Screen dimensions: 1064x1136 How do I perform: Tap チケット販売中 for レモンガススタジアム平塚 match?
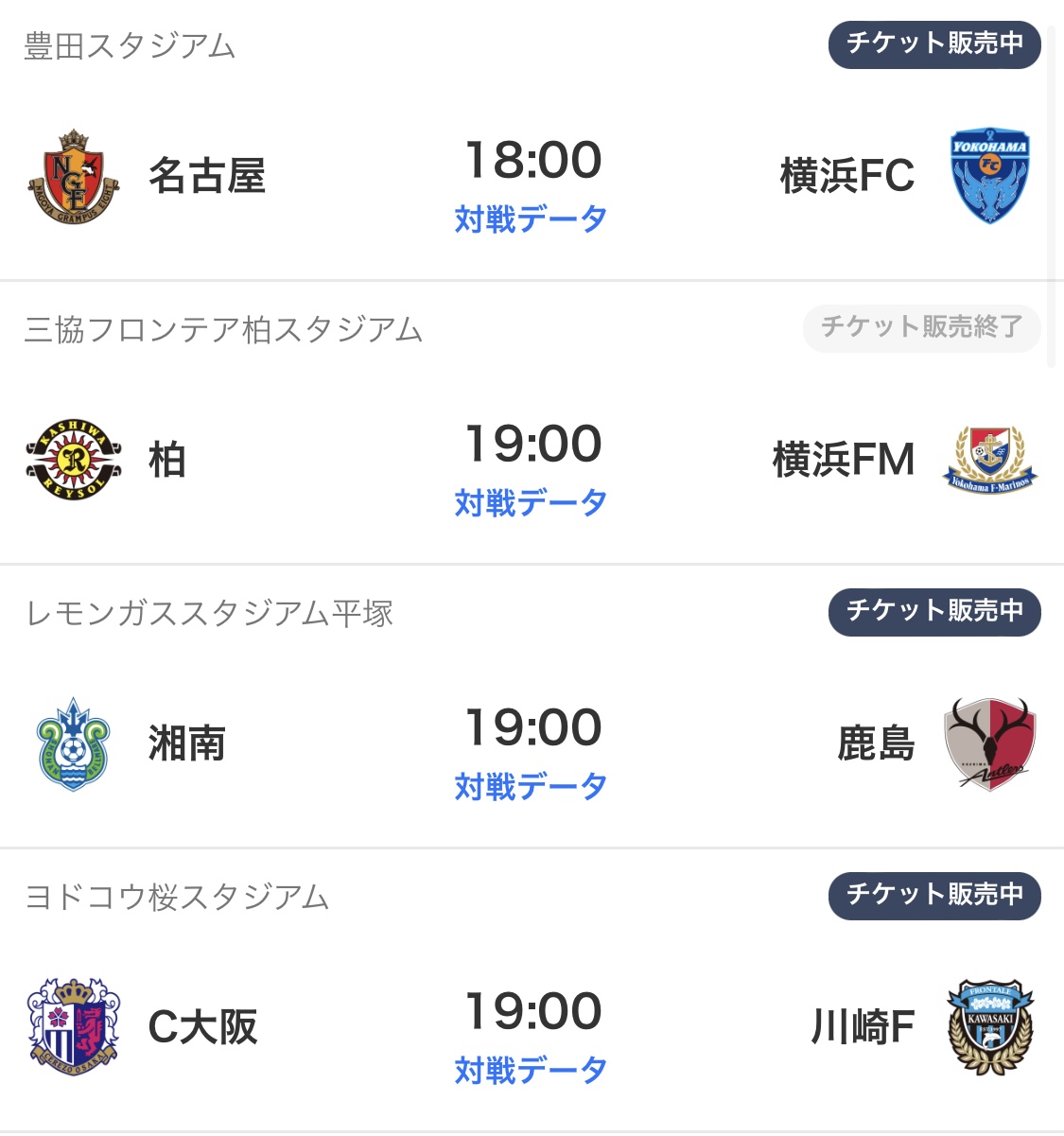click(x=933, y=612)
